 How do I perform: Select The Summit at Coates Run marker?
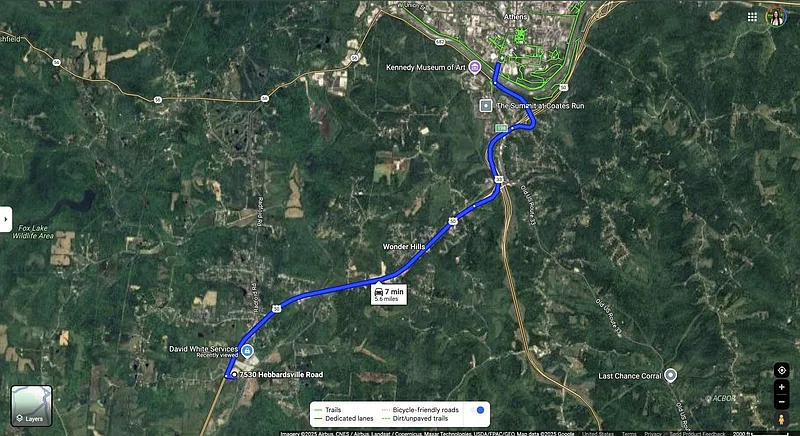point(486,104)
